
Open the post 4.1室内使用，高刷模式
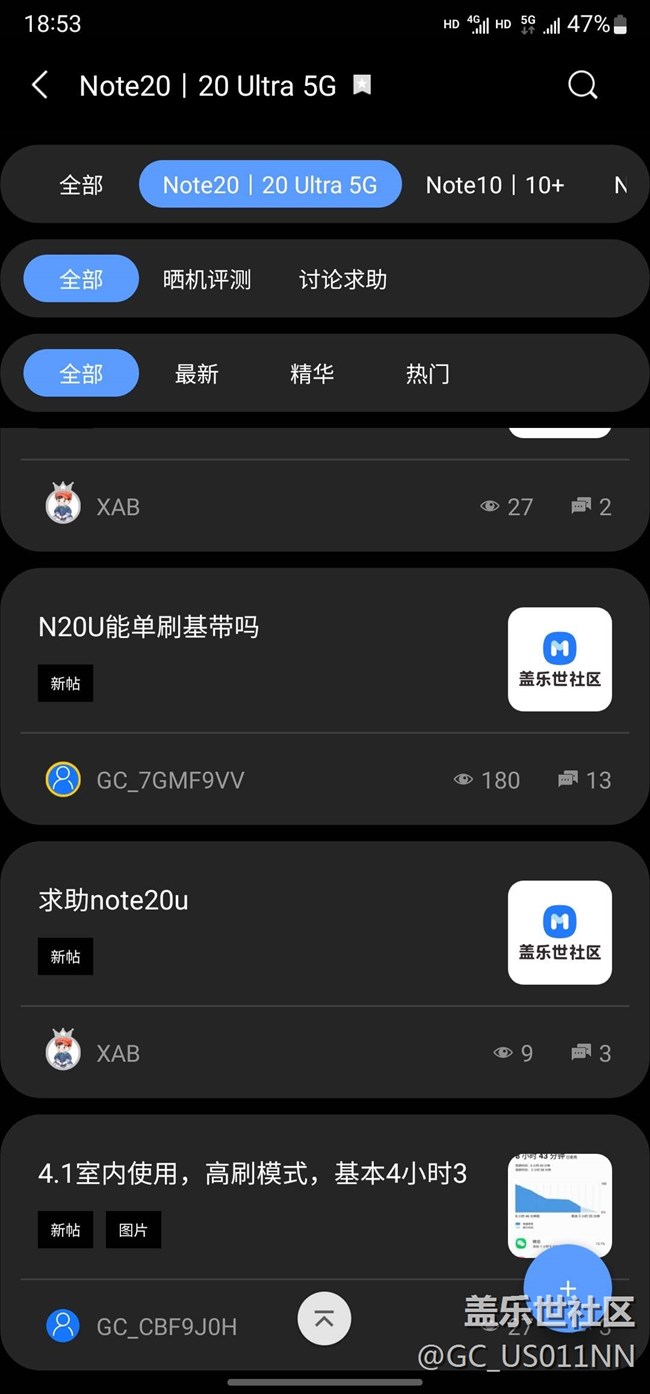click(x=252, y=1173)
